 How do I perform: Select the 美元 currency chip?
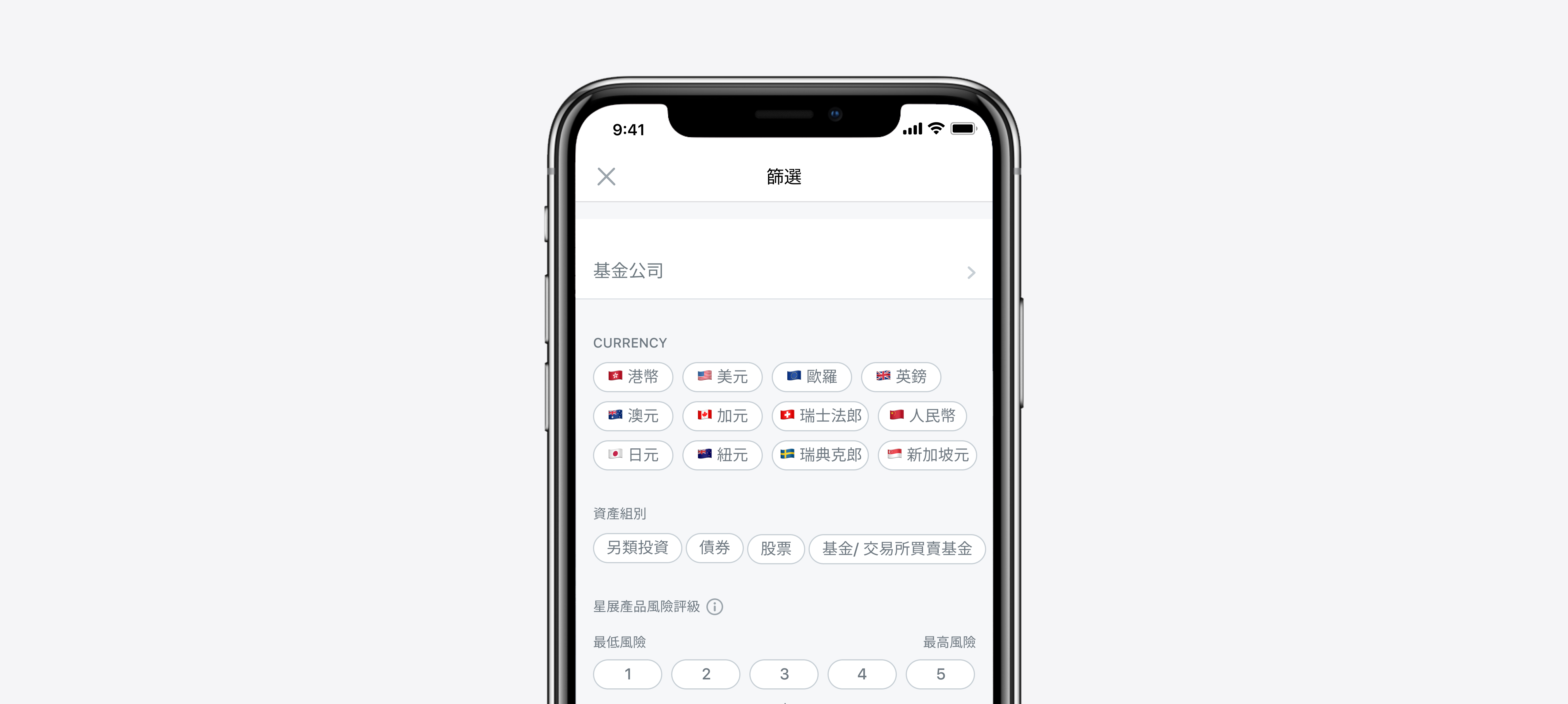pyautogui.click(x=722, y=377)
